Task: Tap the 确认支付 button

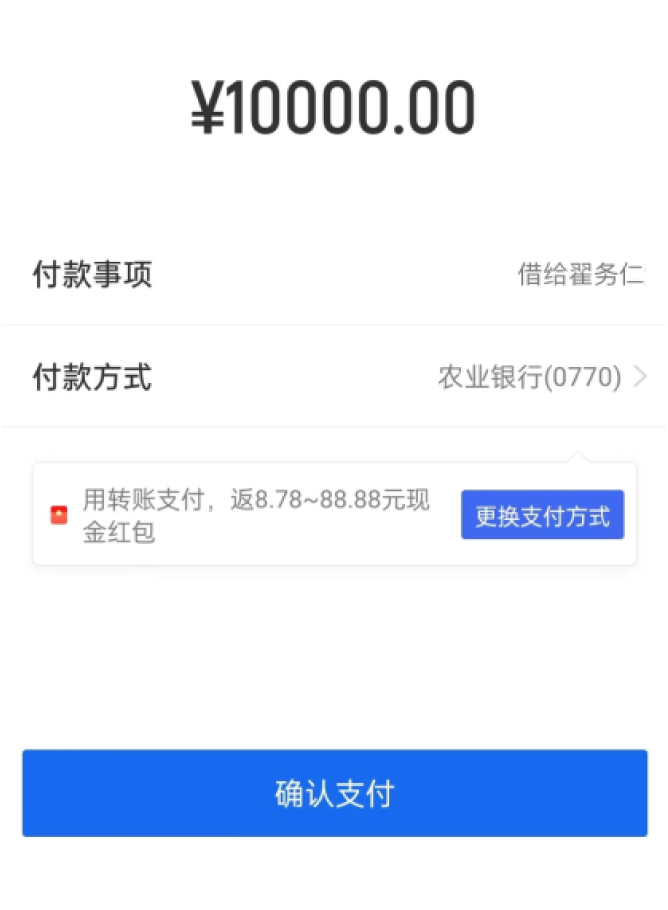Action: pyautogui.click(x=334, y=793)
